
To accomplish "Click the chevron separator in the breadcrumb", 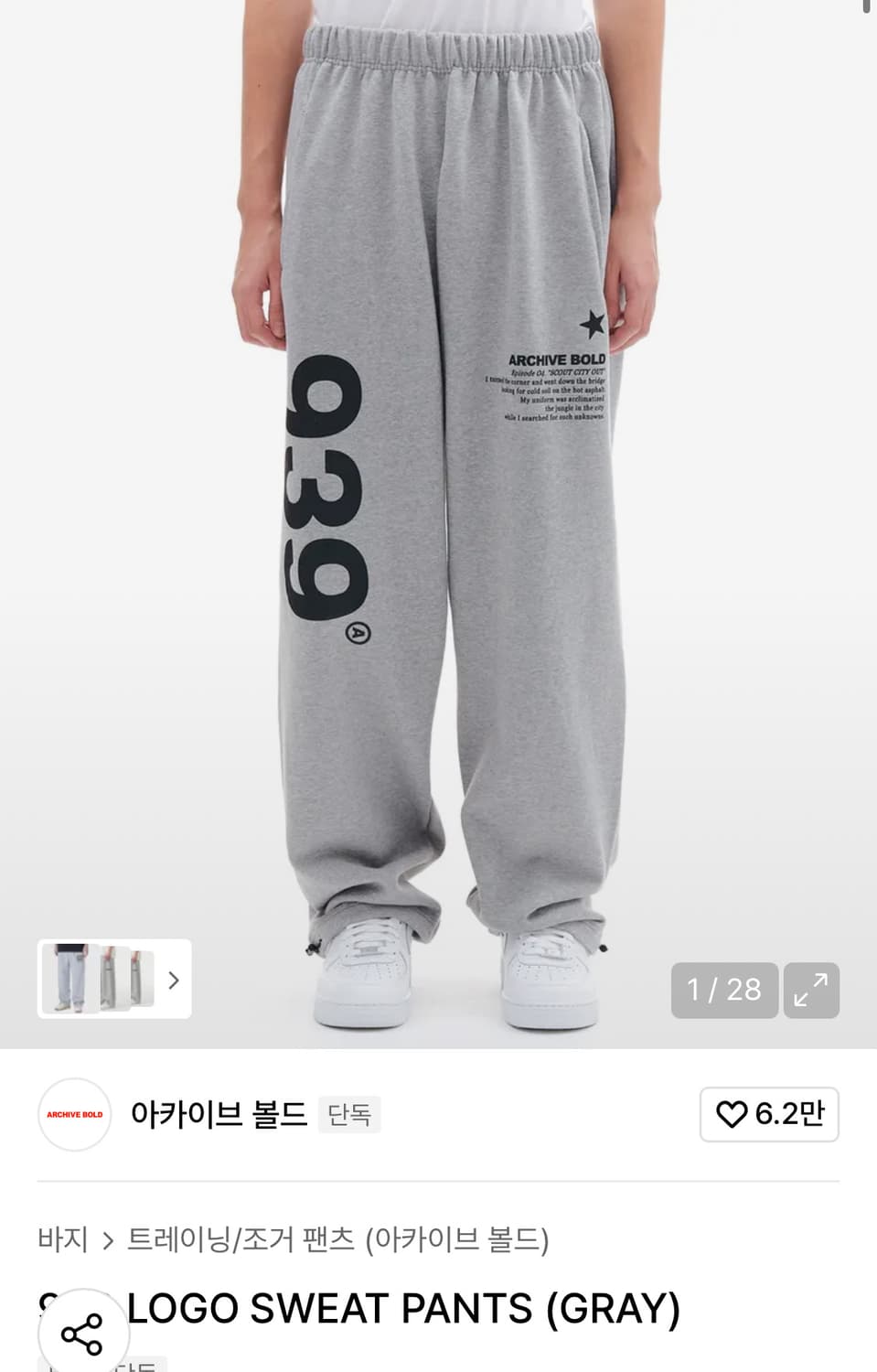I will (109, 1241).
